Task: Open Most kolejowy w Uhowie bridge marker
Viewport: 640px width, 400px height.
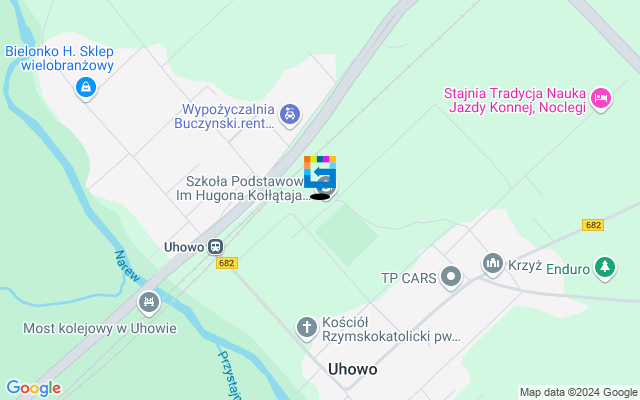Action: pyautogui.click(x=149, y=301)
